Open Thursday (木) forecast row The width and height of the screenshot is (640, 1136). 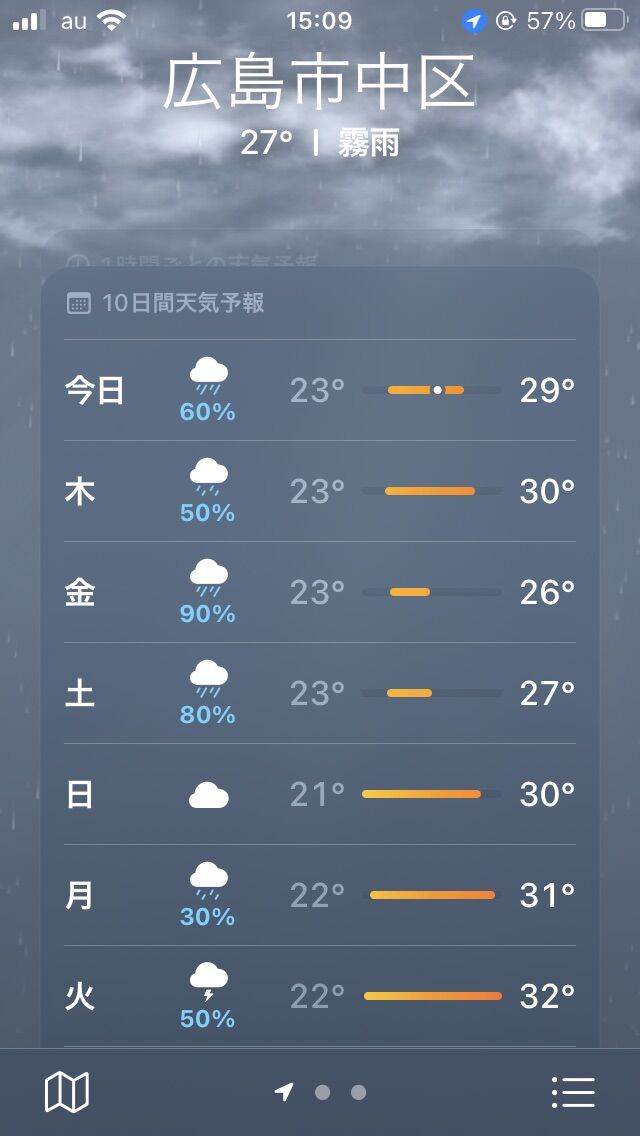320,491
